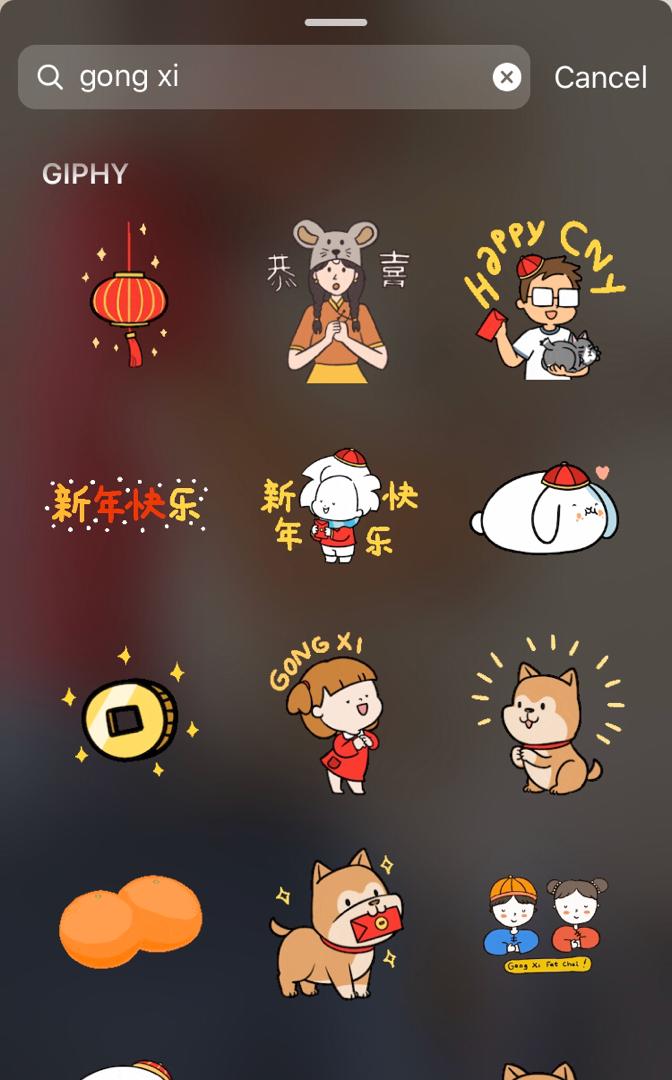
Task: Select the white dog 新年快乐 sticker
Action: tap(337, 506)
